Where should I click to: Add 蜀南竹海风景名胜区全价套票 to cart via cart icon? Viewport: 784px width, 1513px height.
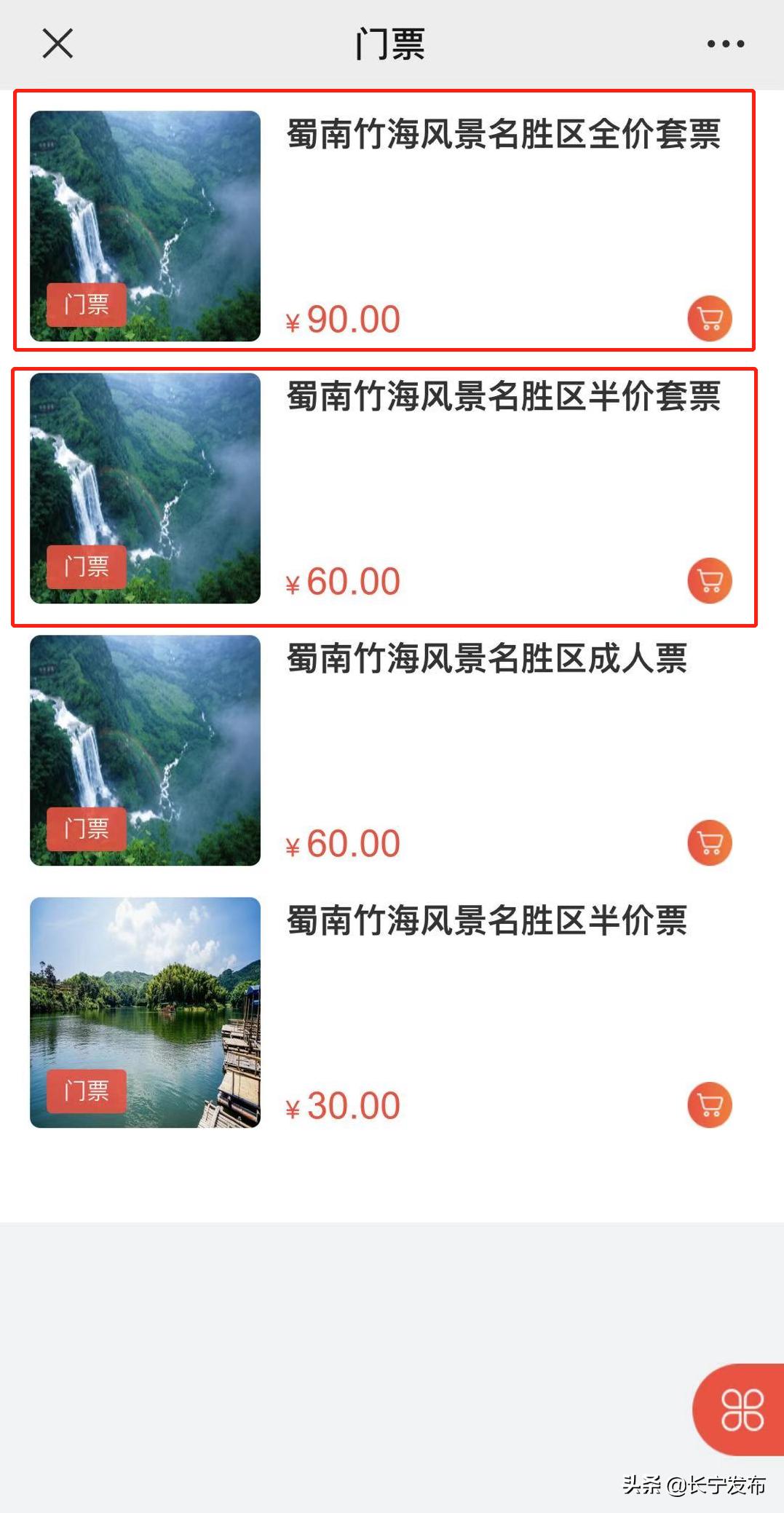click(x=709, y=317)
